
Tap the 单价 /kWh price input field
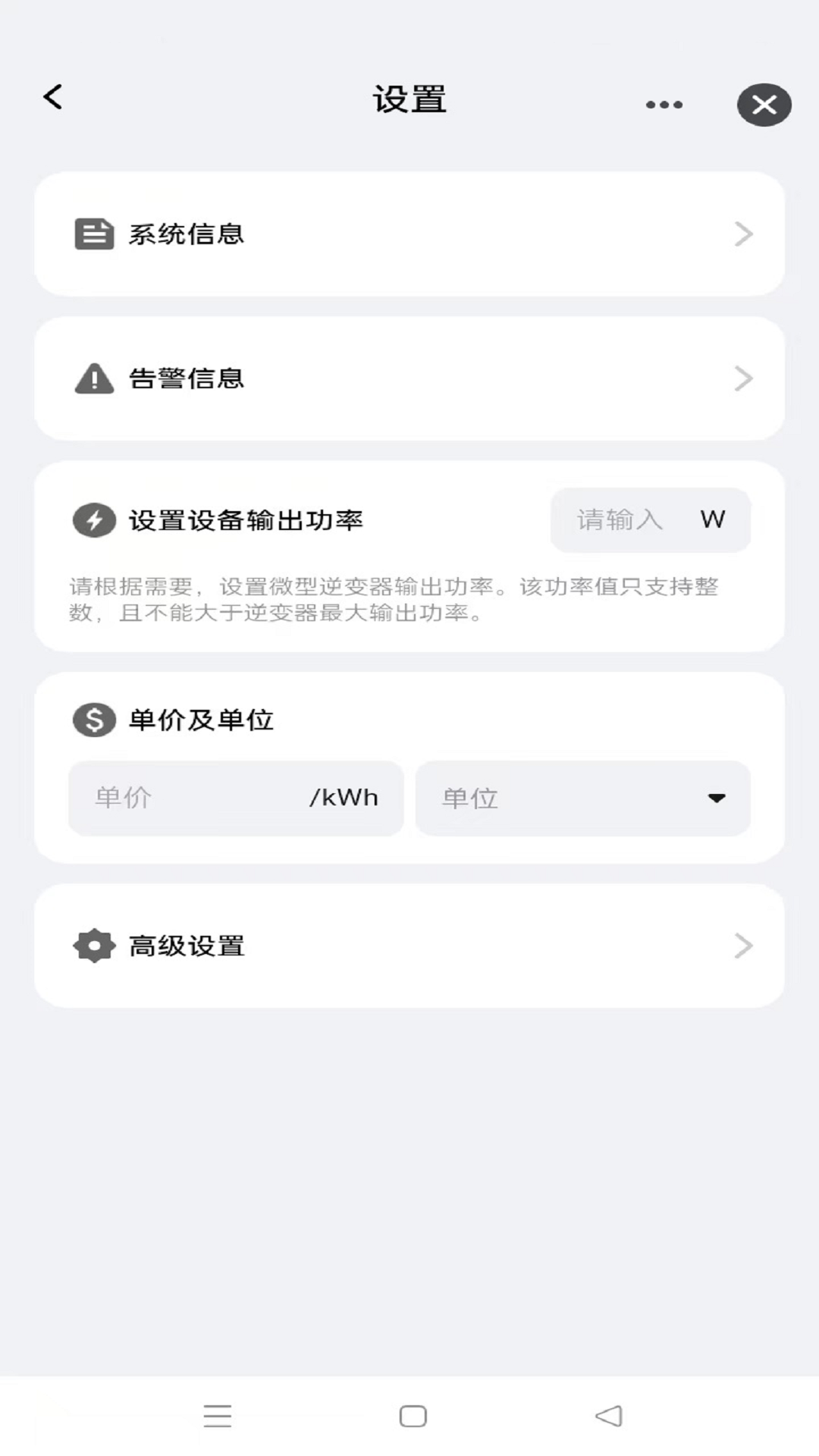click(x=235, y=798)
